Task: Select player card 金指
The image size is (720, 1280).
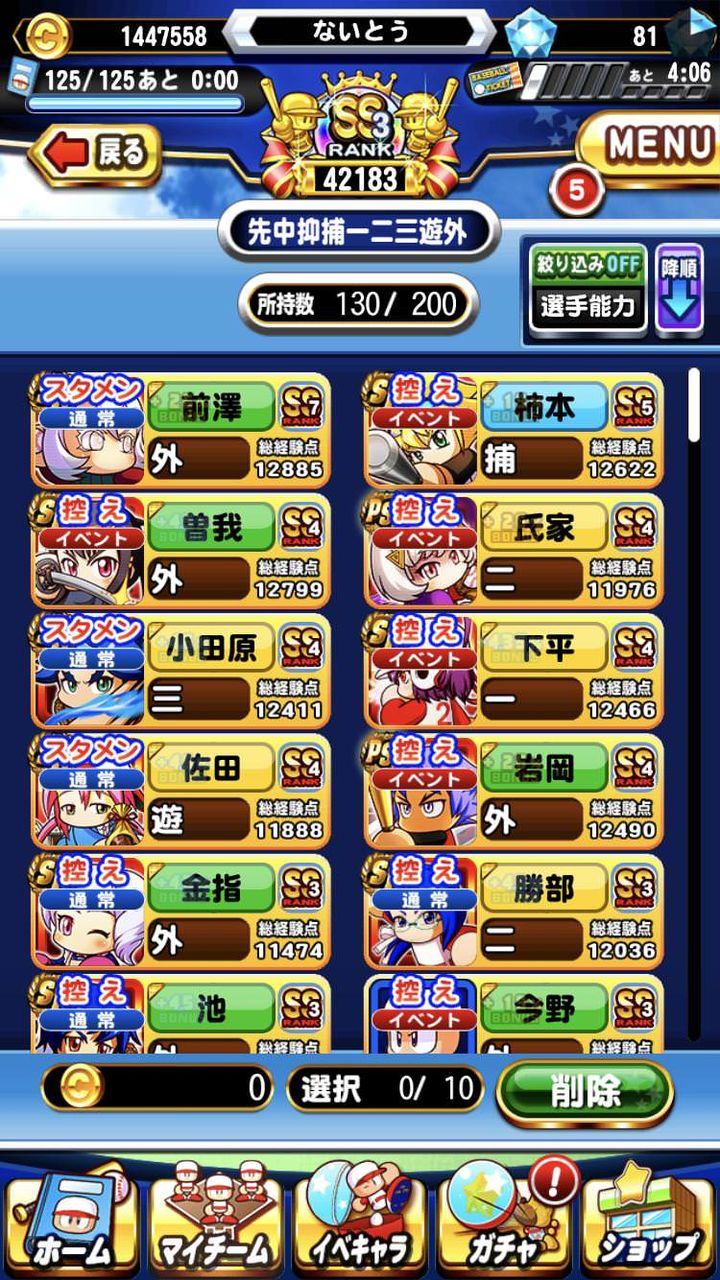Action: click(x=180, y=910)
